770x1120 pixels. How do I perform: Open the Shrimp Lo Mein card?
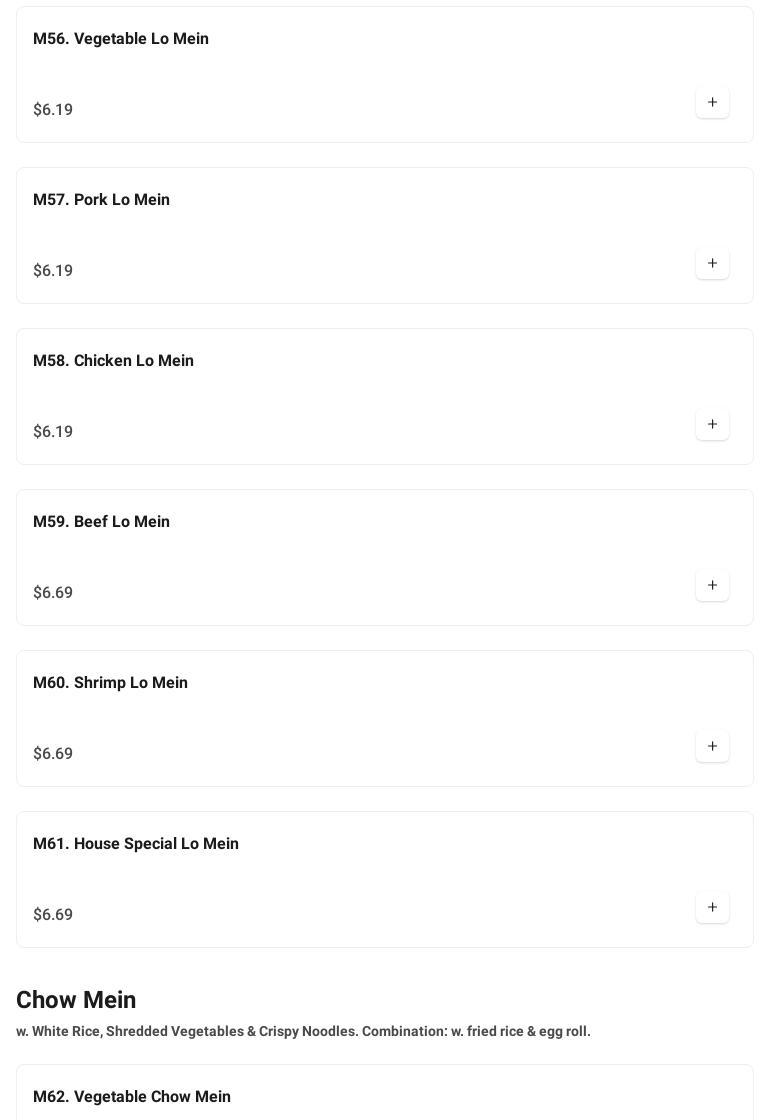click(x=111, y=683)
